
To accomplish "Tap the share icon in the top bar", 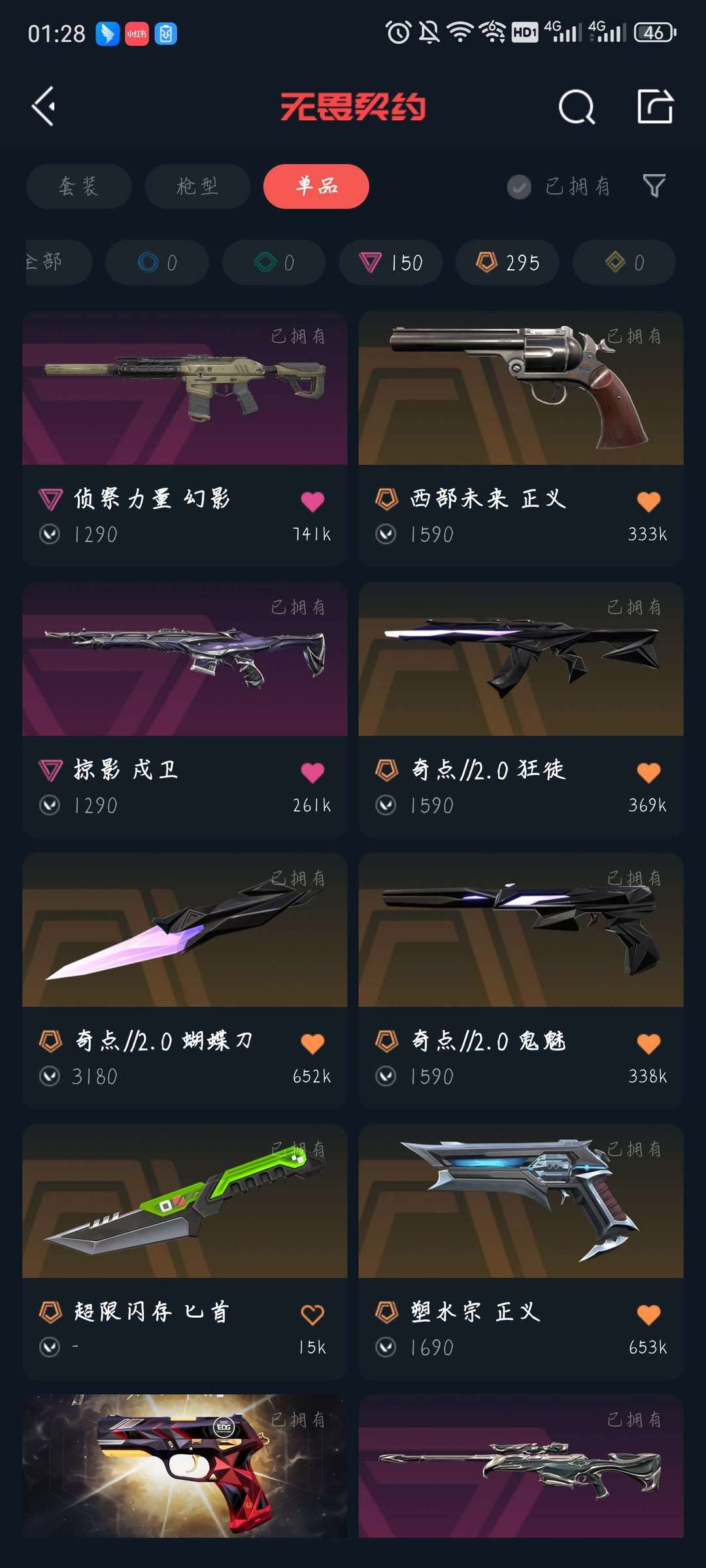I will [655, 106].
